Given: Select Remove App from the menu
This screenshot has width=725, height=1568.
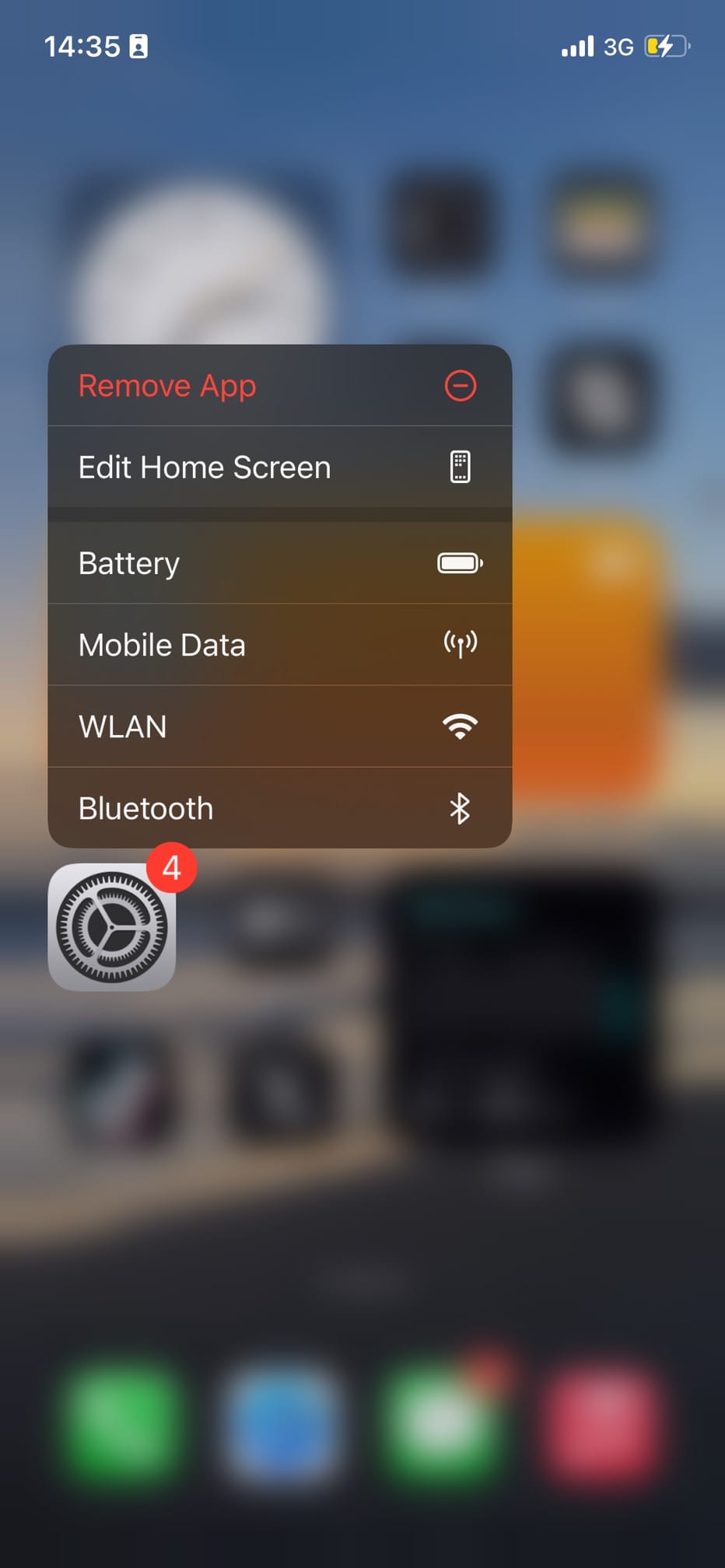Looking at the screenshot, I should pos(279,386).
